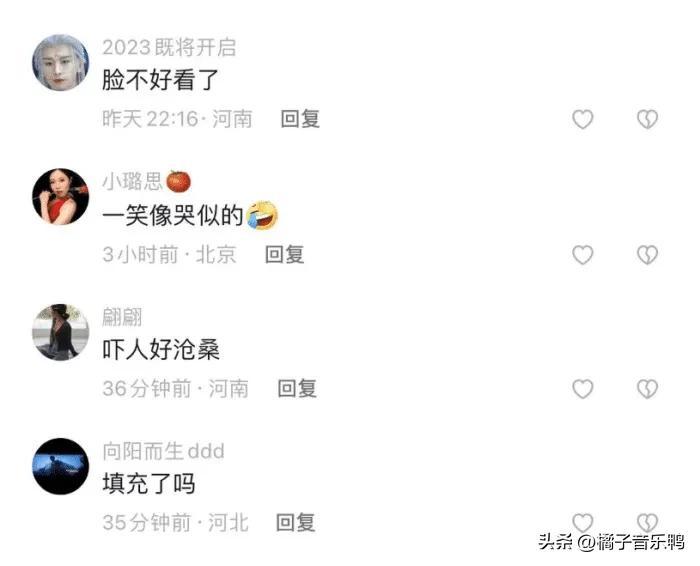Like the comment by 2023既将开启
Image resolution: width=700 pixels, height=566 pixels.
582,120
